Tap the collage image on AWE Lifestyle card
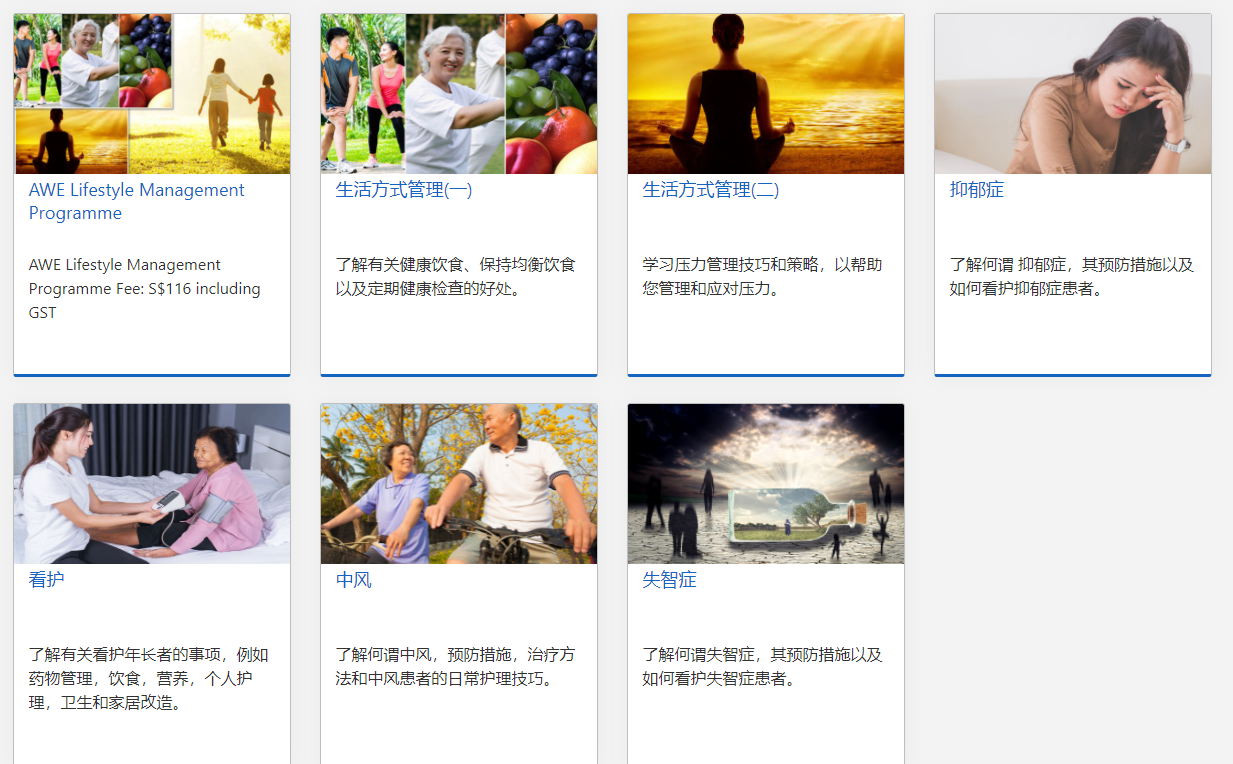The height and width of the screenshot is (764, 1233). tap(152, 94)
